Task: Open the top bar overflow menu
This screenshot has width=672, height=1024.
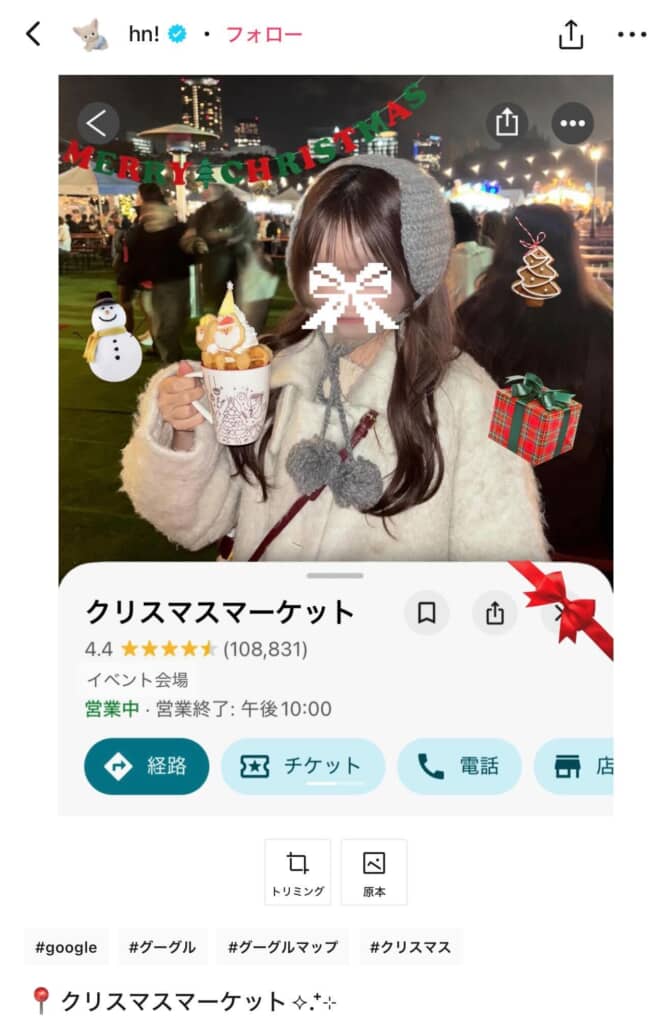Action: (632, 35)
